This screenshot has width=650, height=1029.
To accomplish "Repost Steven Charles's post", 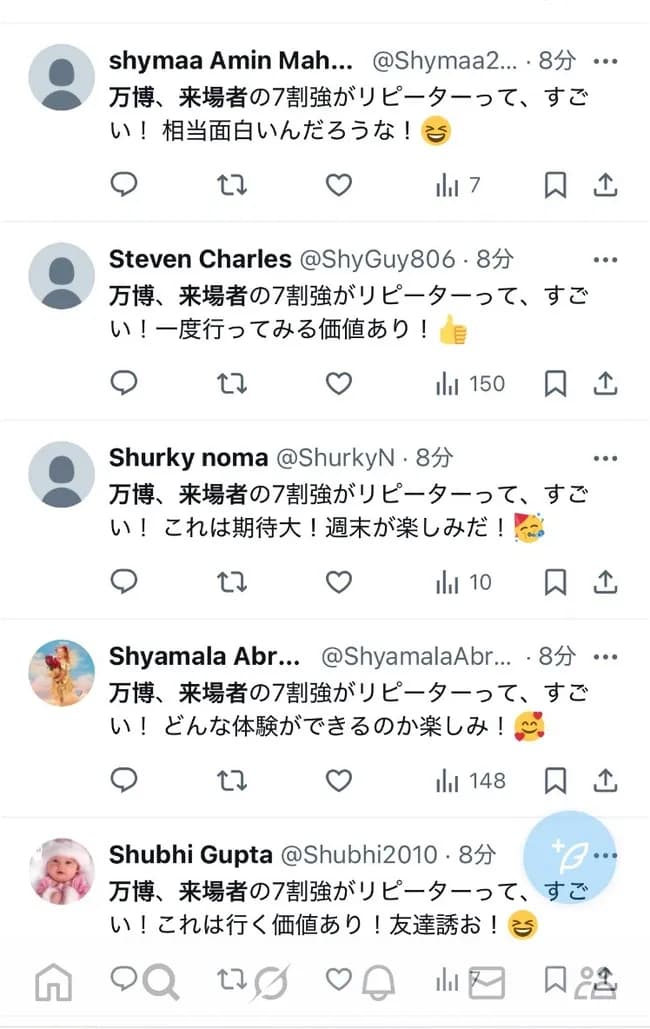I will (x=232, y=384).
